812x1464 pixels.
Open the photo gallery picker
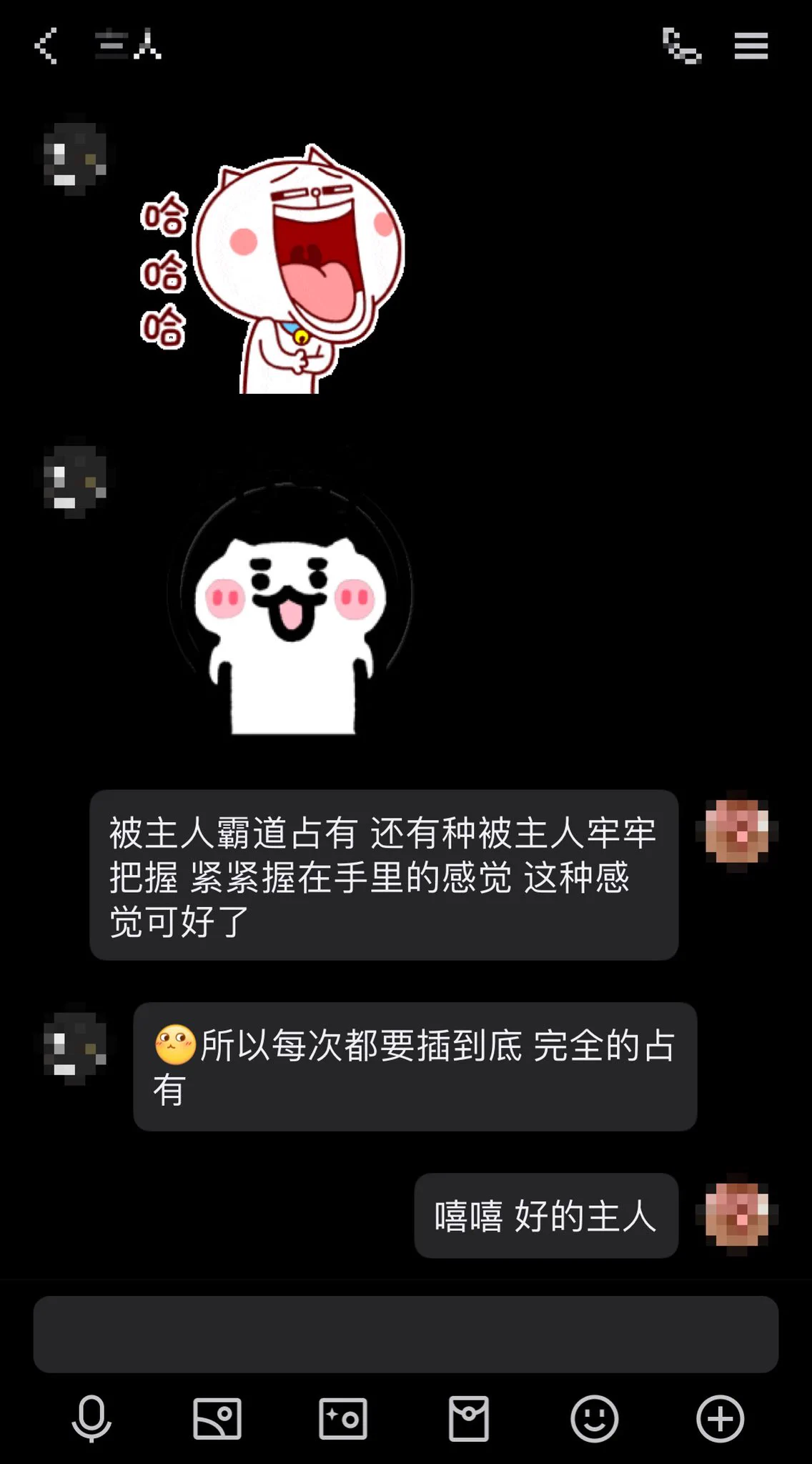(217, 1418)
